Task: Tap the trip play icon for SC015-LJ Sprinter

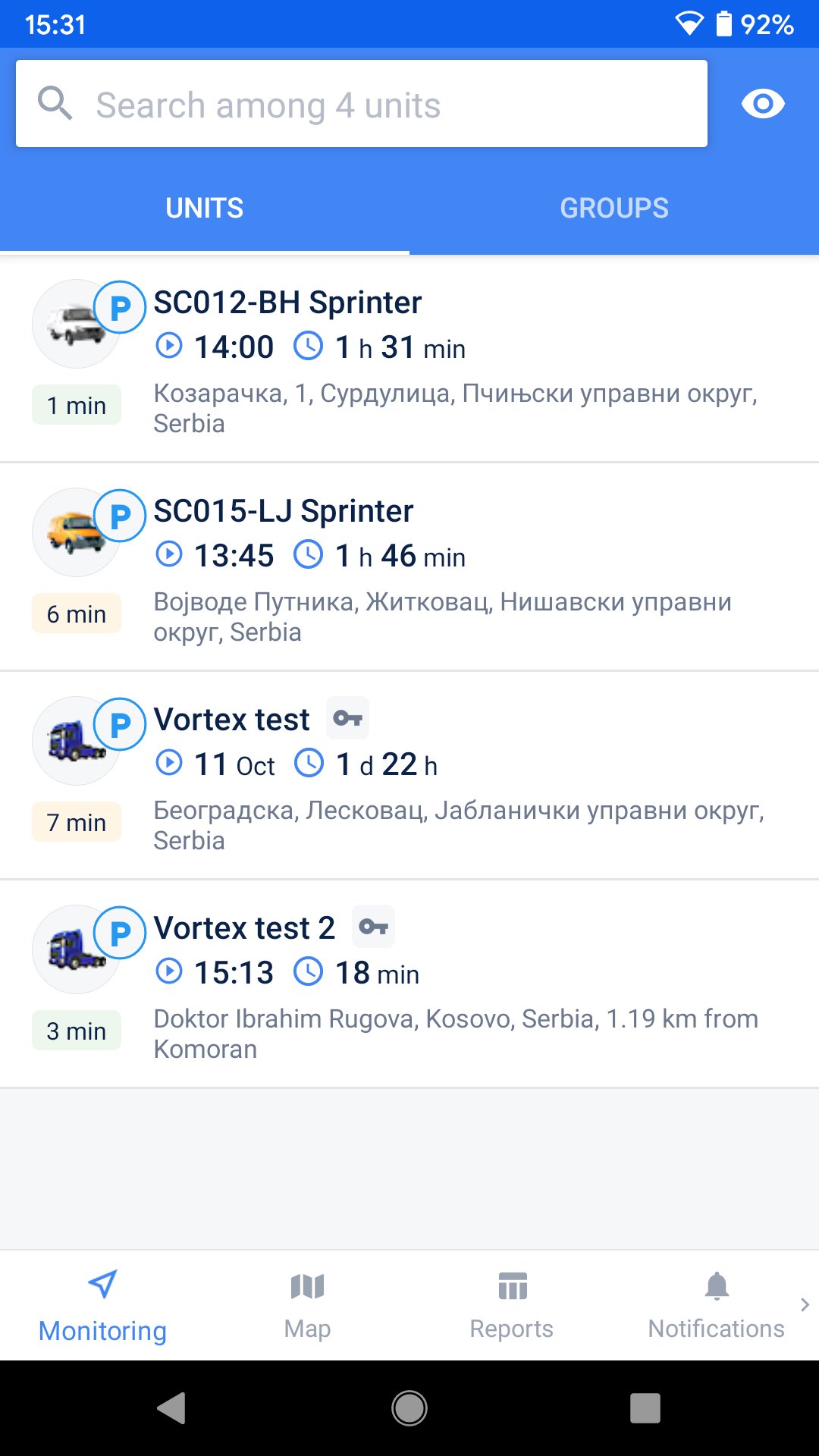Action: 171,555
